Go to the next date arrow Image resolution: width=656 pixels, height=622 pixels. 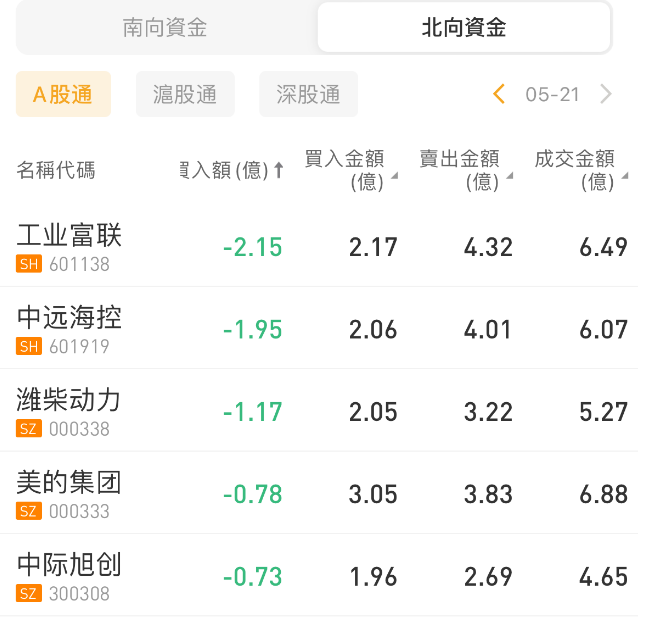[606, 95]
